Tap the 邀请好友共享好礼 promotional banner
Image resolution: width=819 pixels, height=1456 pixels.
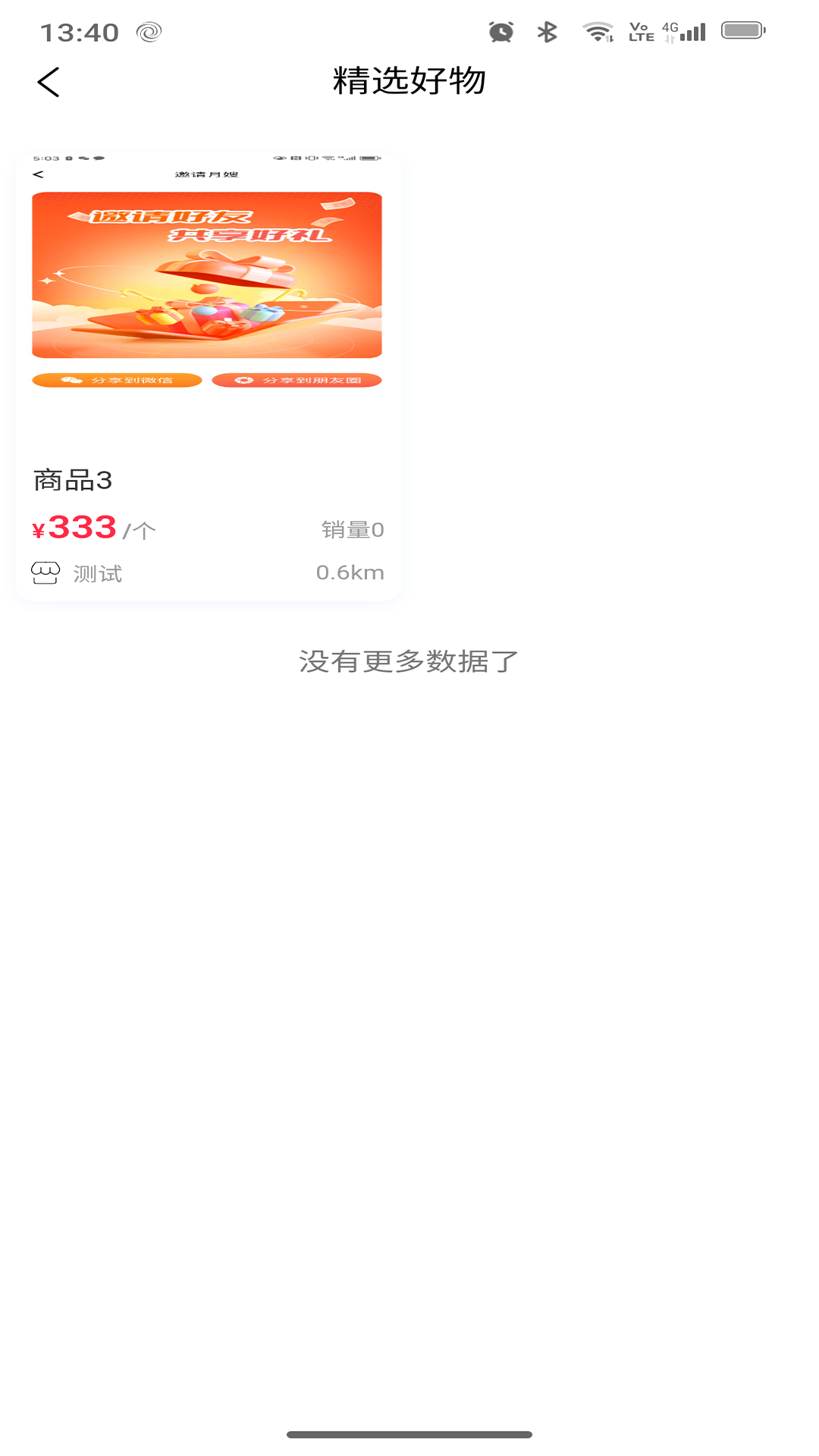click(207, 275)
